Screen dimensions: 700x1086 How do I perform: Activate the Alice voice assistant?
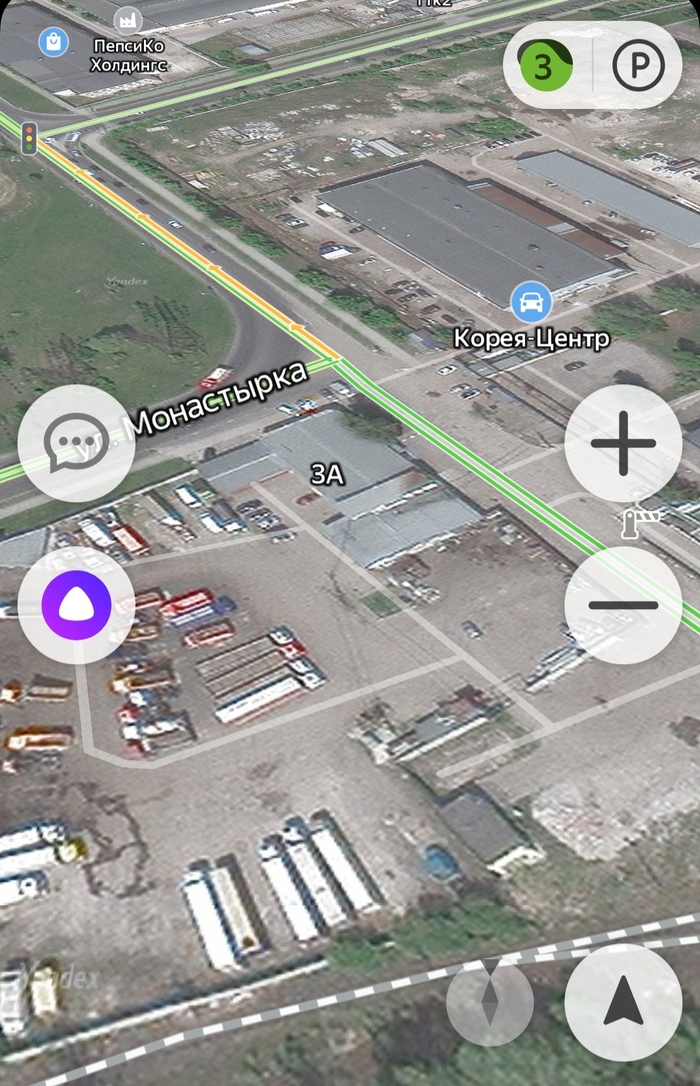tap(77, 604)
